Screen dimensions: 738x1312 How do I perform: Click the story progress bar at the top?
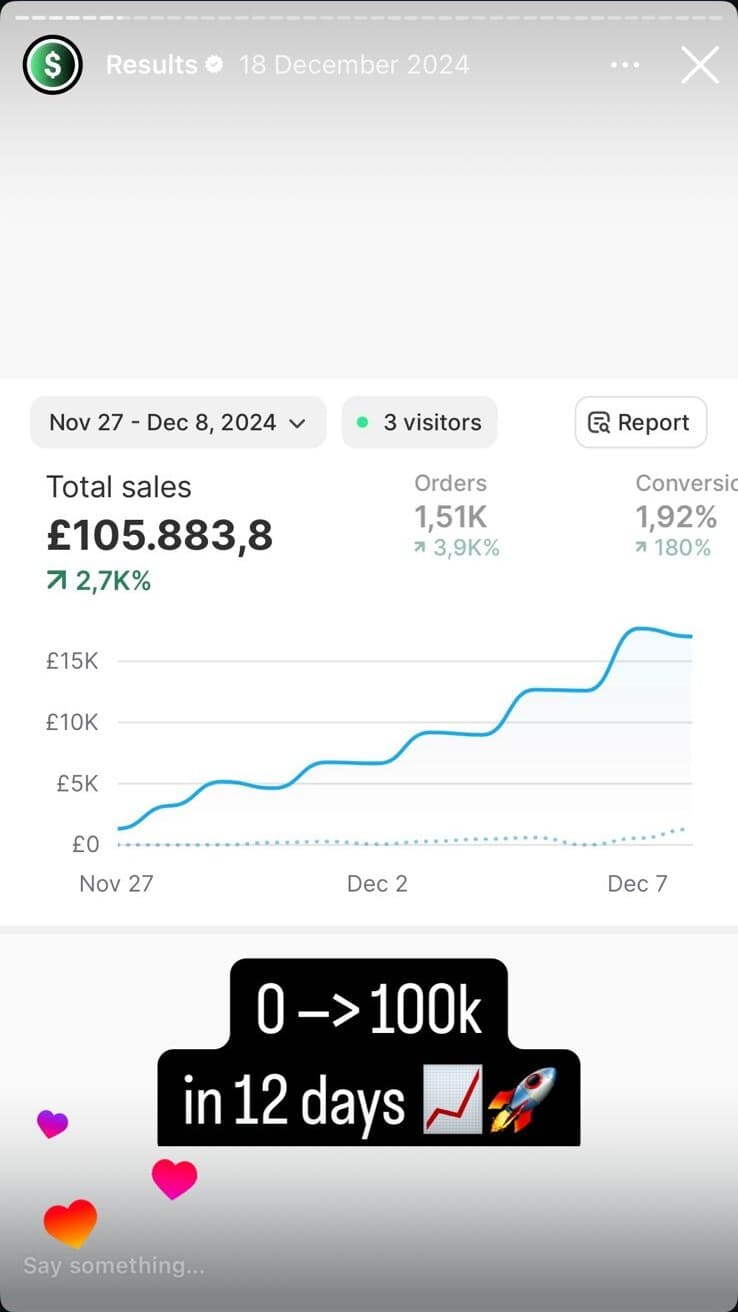[369, 15]
